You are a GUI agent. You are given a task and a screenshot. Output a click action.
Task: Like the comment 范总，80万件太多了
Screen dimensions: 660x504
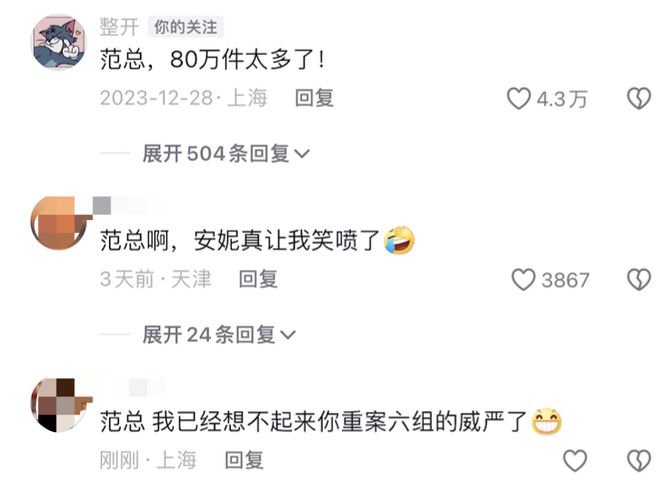518,98
